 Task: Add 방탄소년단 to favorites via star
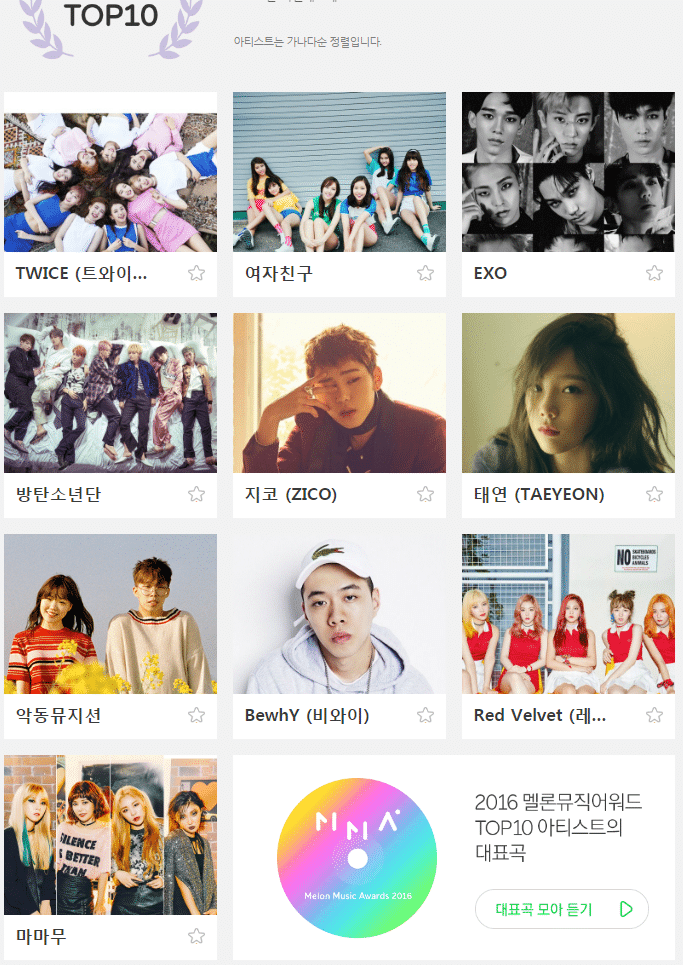coord(197,494)
